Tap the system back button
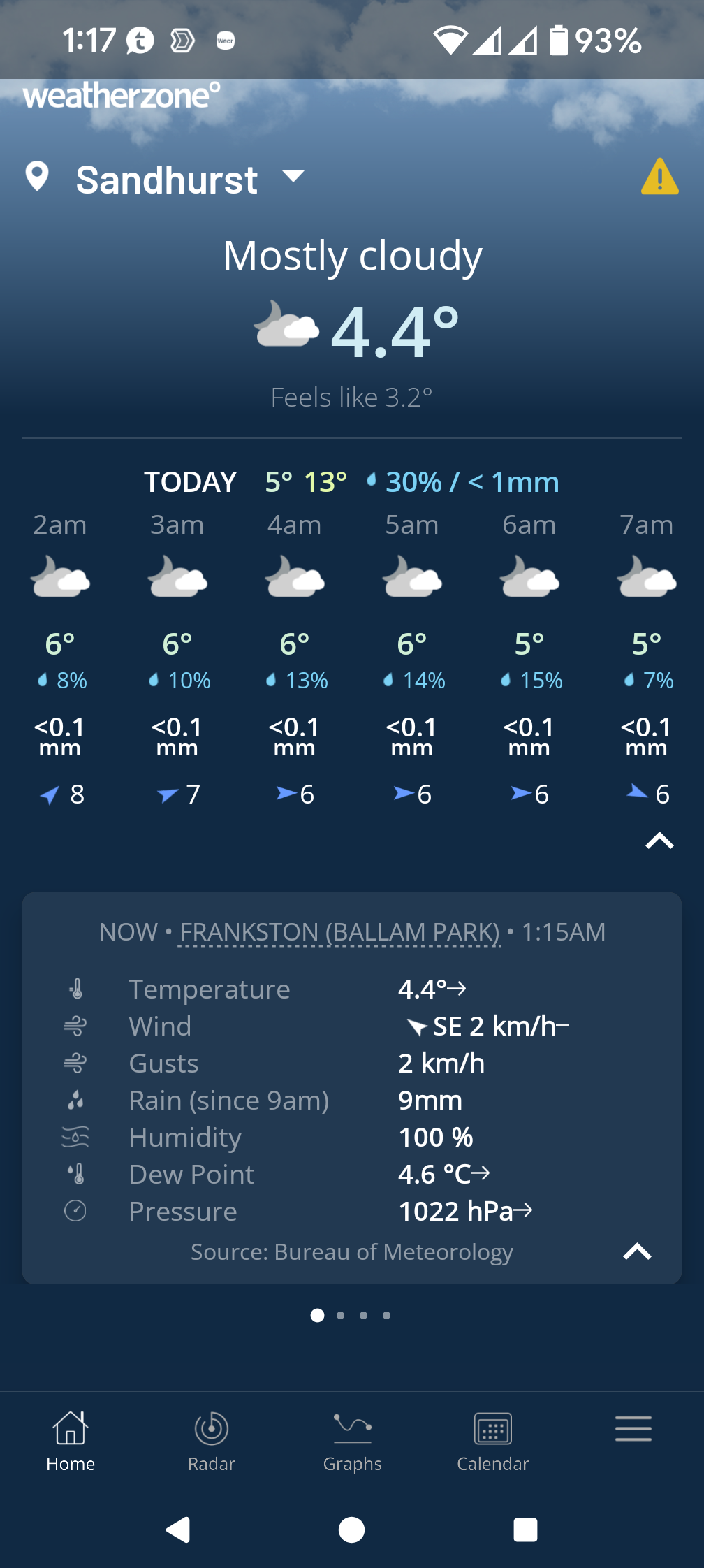 [179, 1530]
